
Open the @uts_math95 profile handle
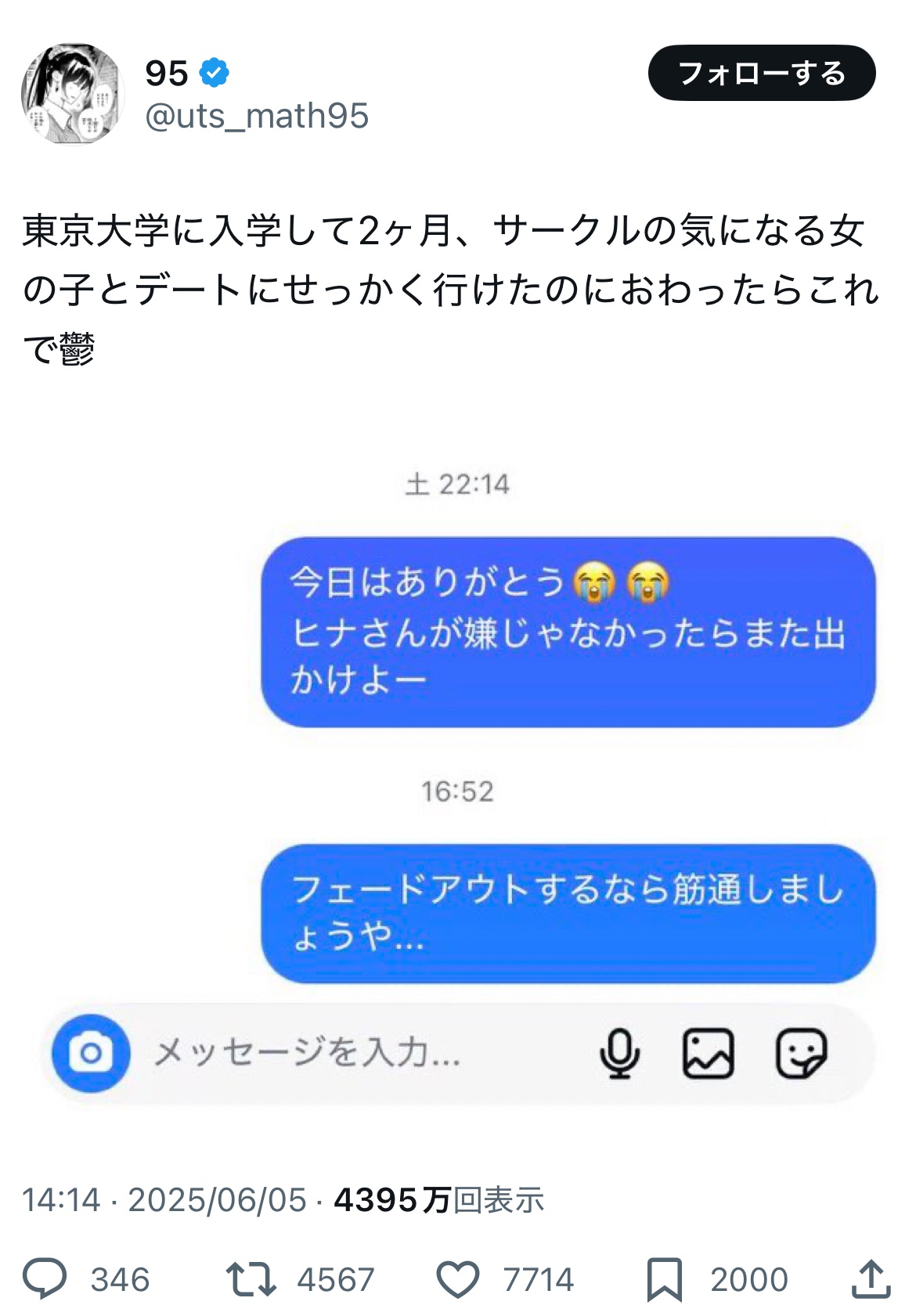coord(257,116)
